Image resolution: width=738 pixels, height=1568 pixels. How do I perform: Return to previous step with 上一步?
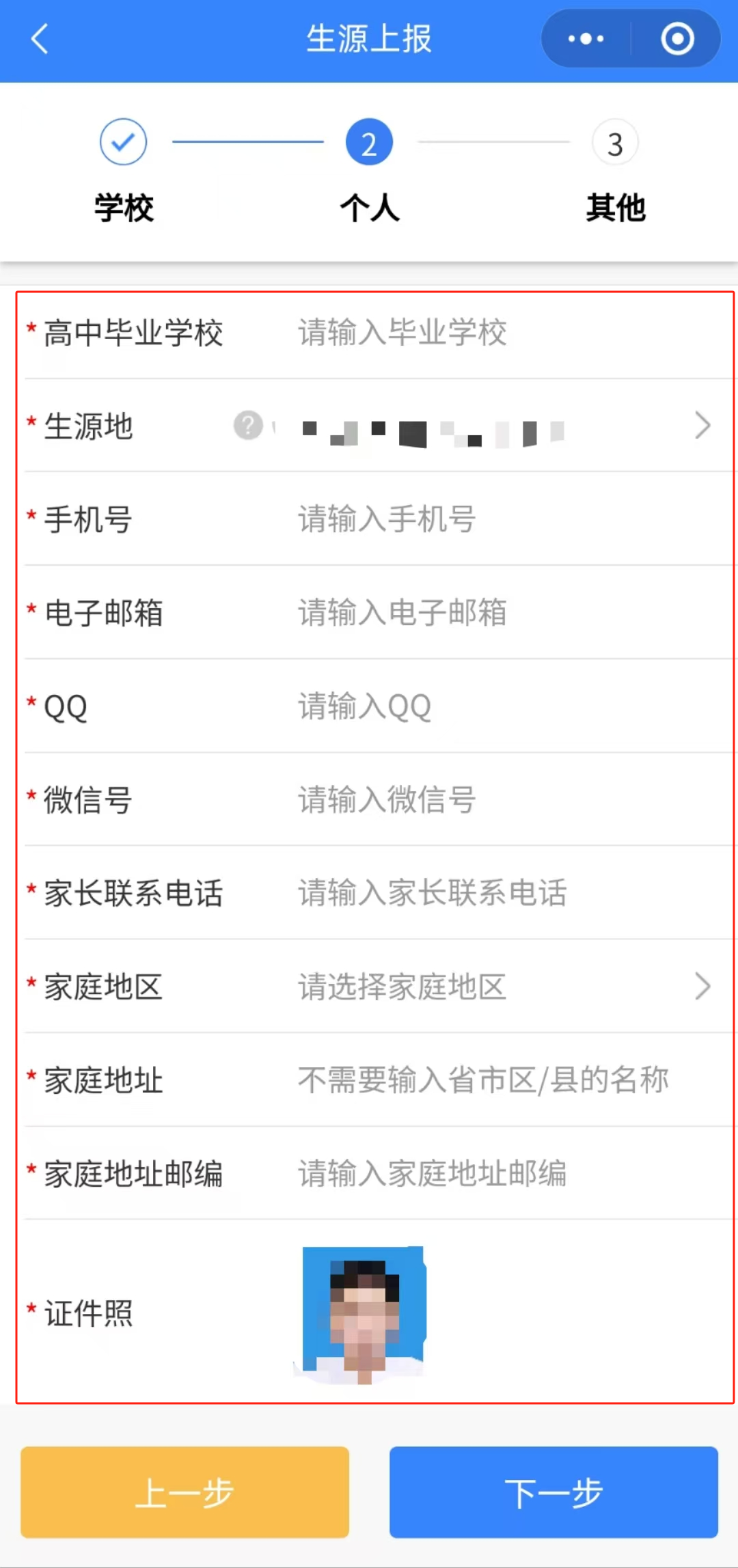click(x=184, y=1492)
